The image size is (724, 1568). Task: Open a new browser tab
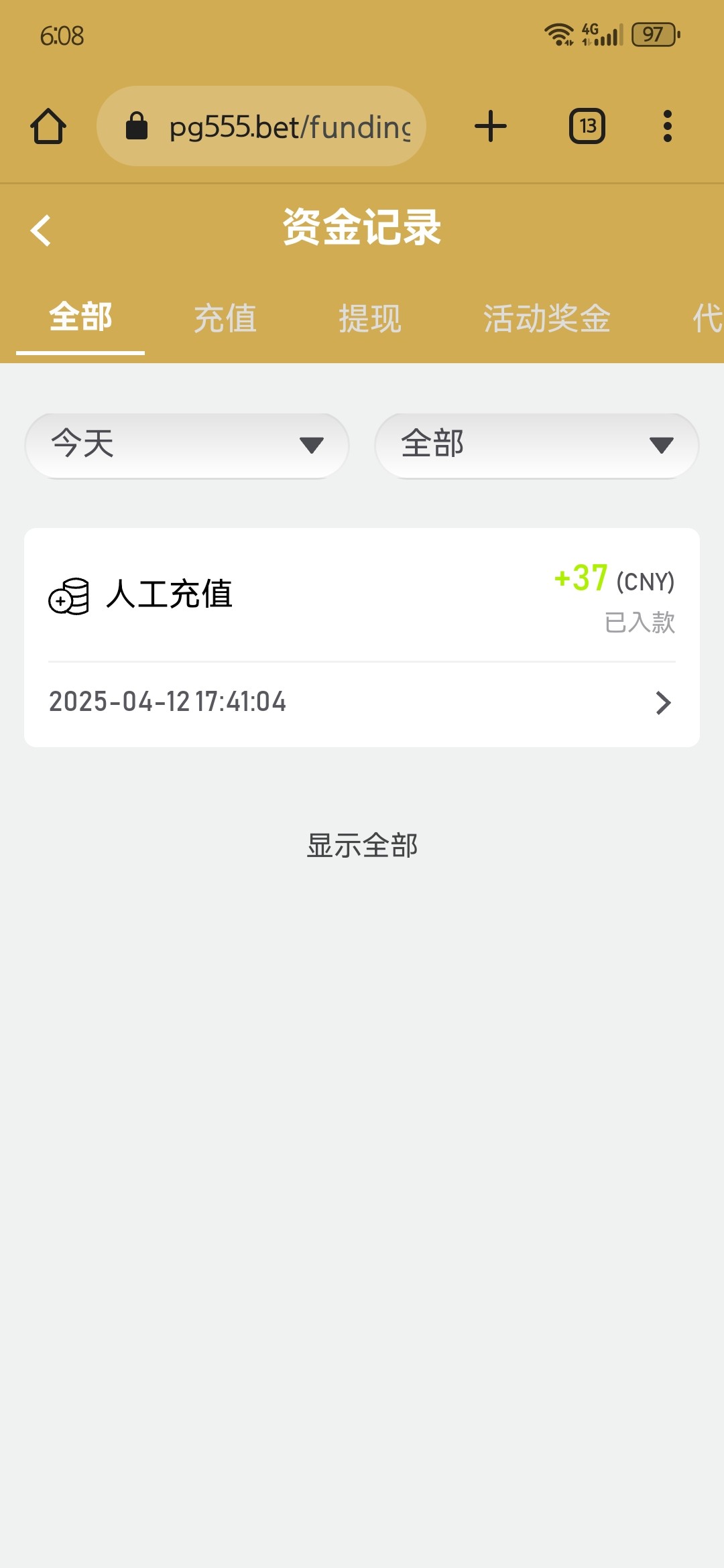(491, 126)
